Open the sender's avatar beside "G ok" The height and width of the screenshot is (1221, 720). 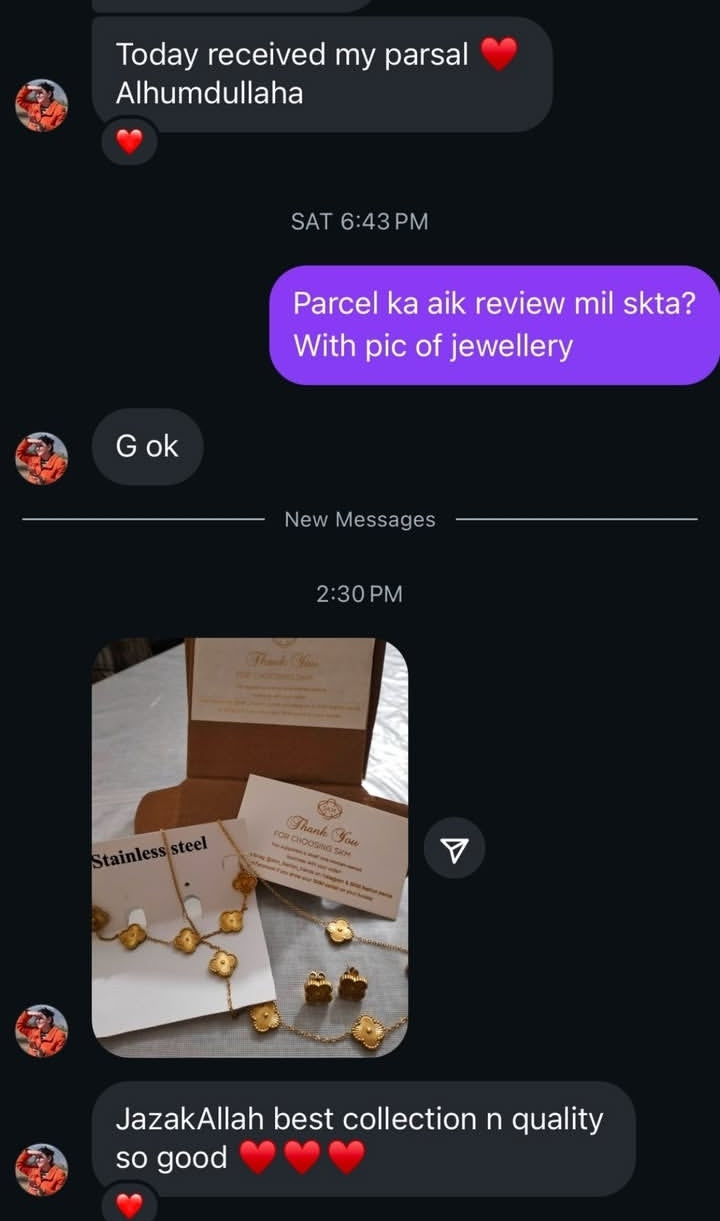pyautogui.click(x=42, y=459)
